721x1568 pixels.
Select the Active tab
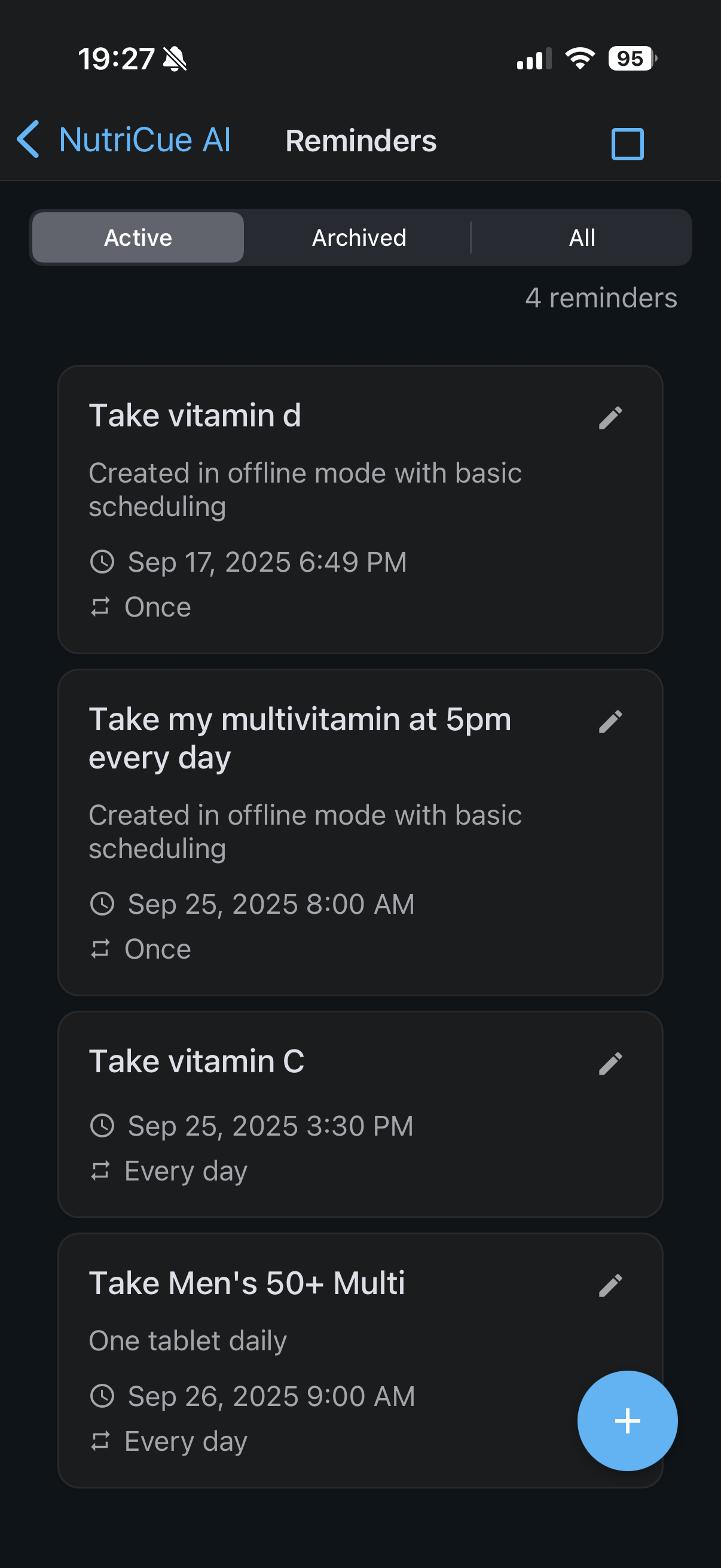click(x=138, y=237)
